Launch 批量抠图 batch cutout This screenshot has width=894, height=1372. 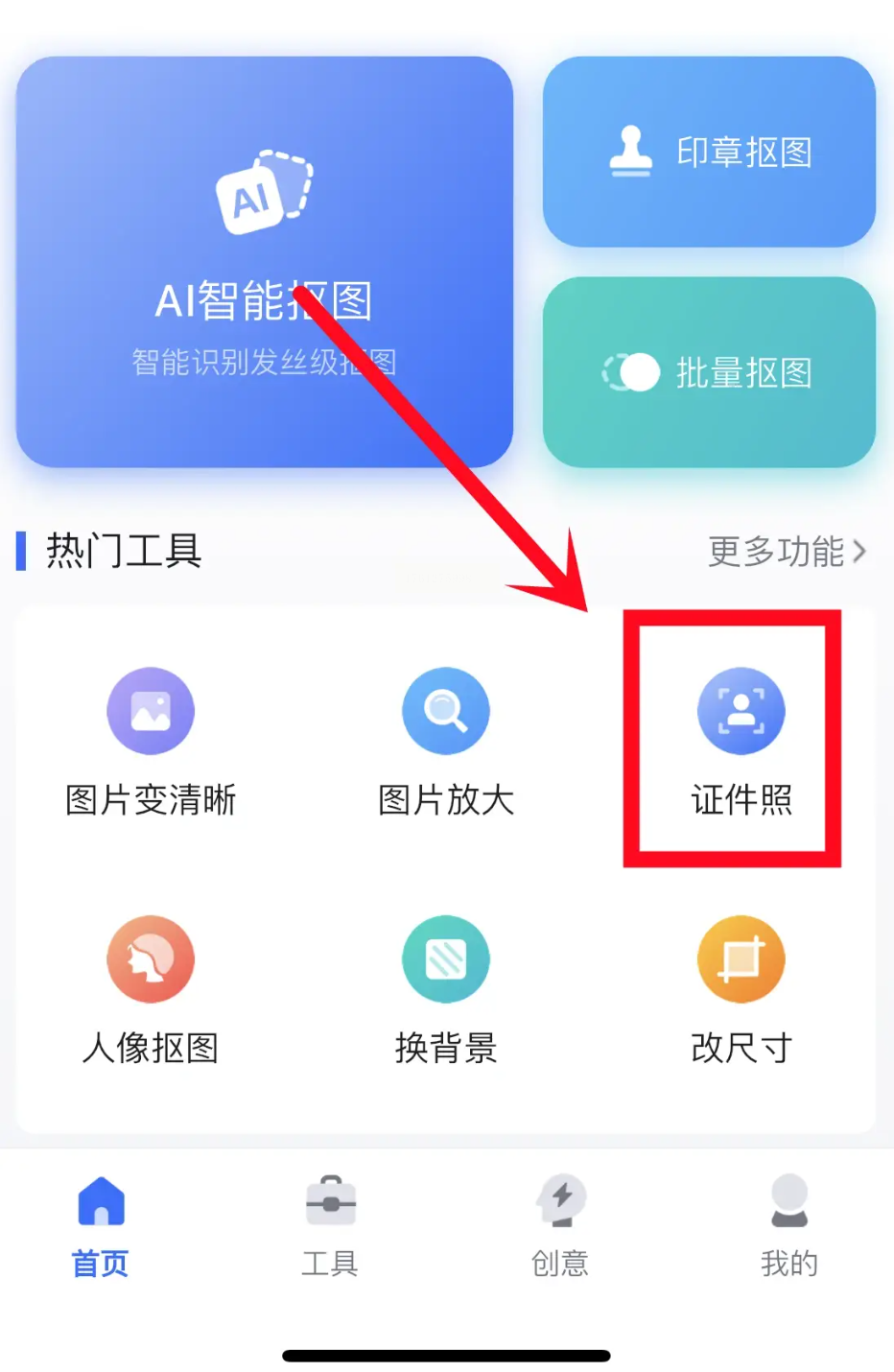click(709, 372)
